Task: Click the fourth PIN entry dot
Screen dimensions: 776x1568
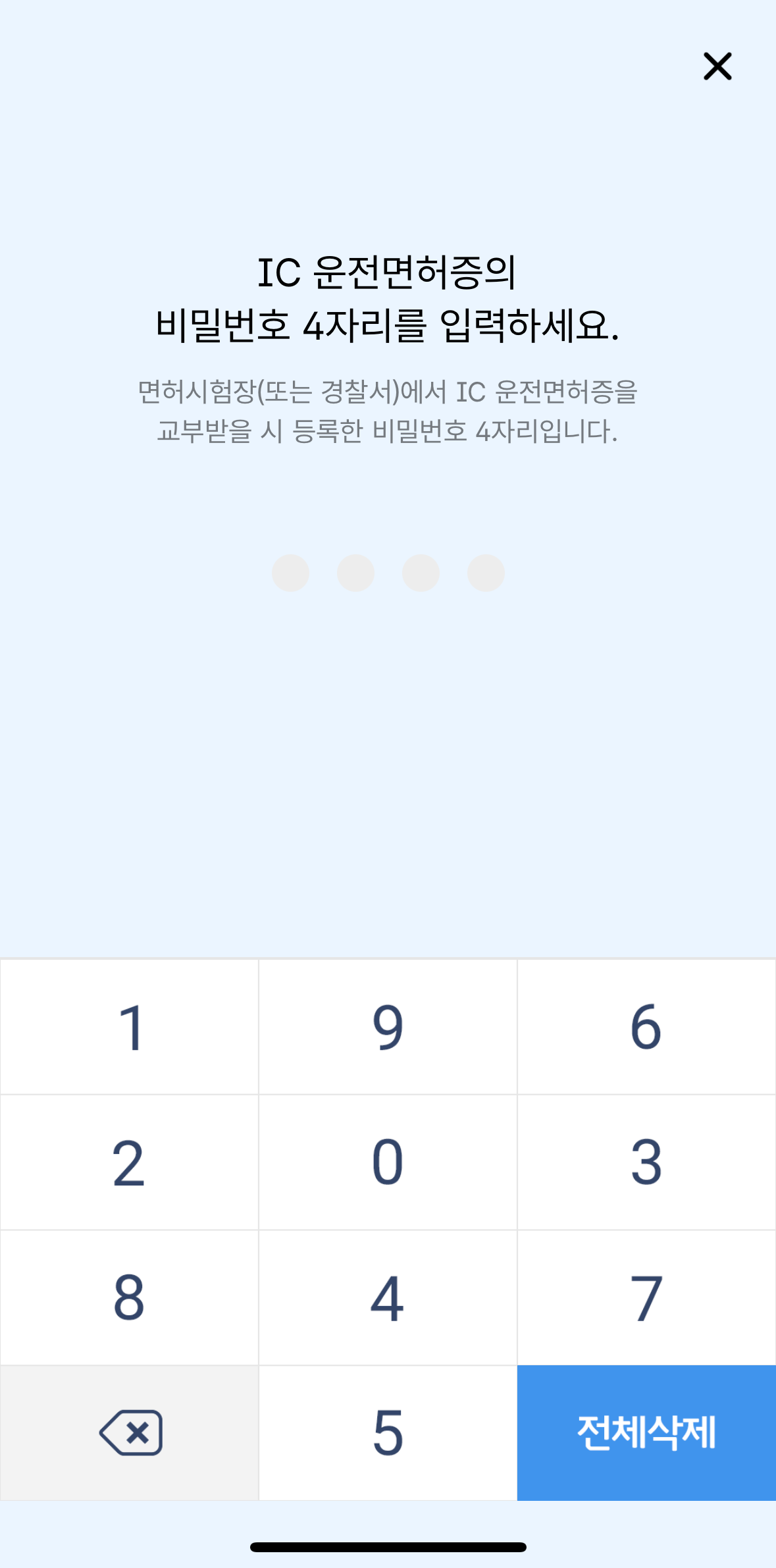Action: point(486,573)
